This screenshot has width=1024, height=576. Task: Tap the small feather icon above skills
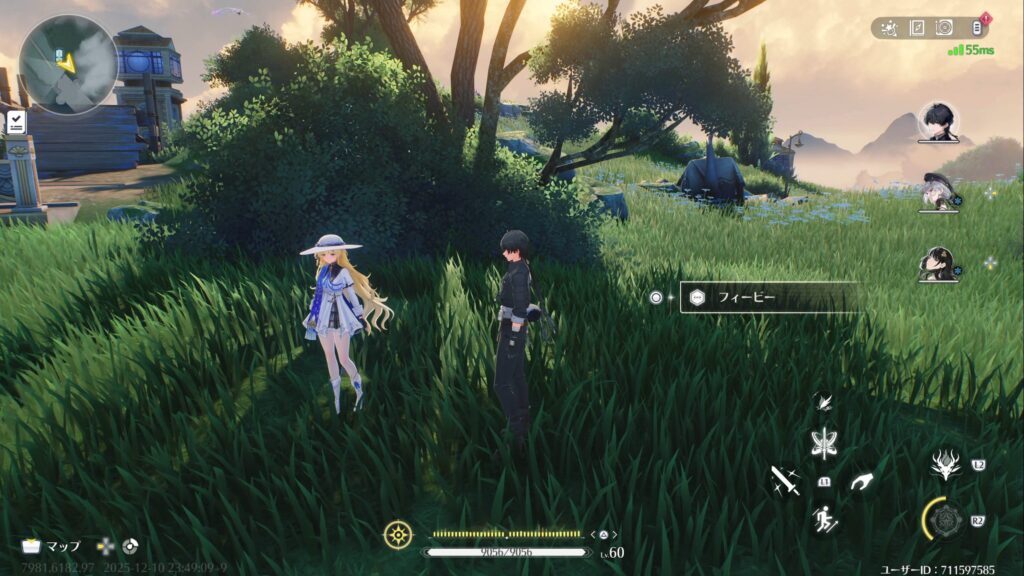coord(824,402)
